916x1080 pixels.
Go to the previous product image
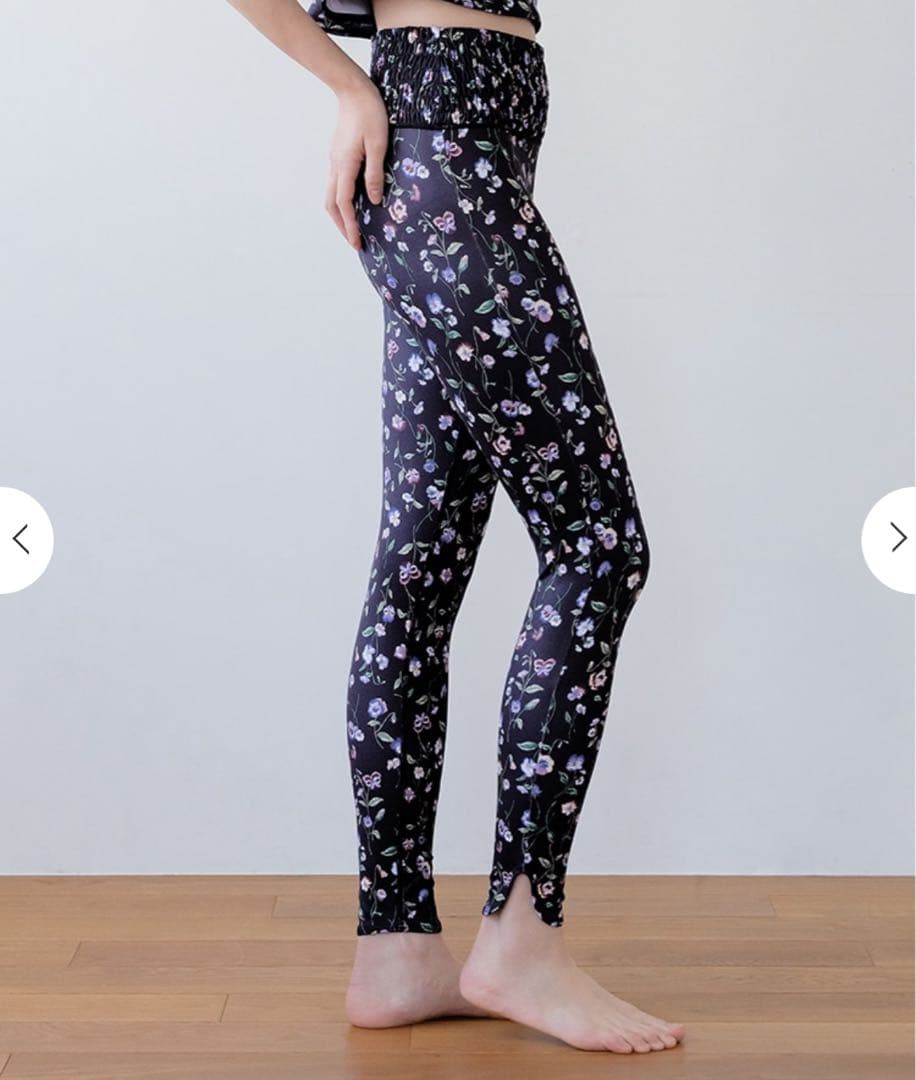[21, 540]
